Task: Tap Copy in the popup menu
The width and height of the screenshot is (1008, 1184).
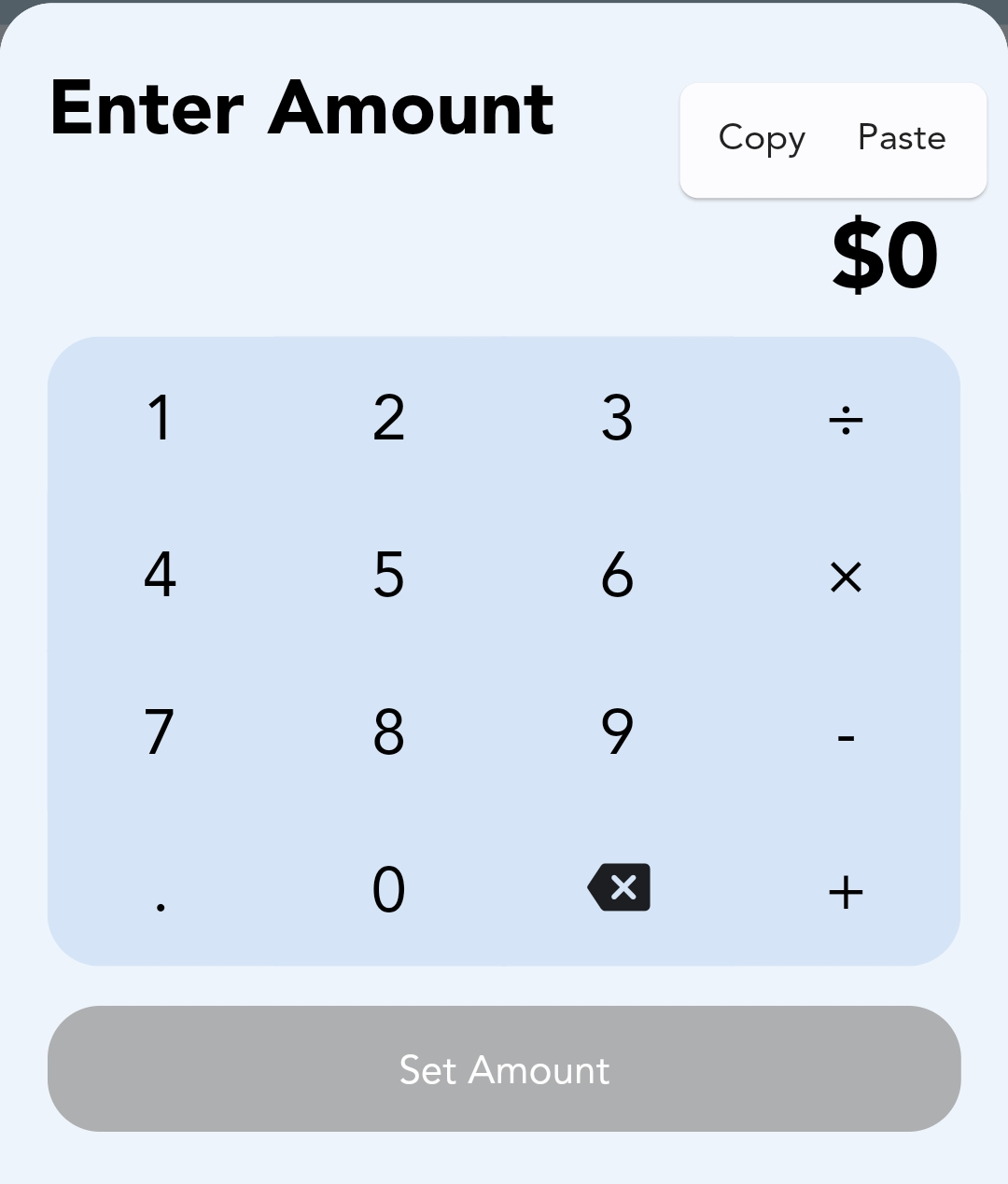Action: [762, 138]
